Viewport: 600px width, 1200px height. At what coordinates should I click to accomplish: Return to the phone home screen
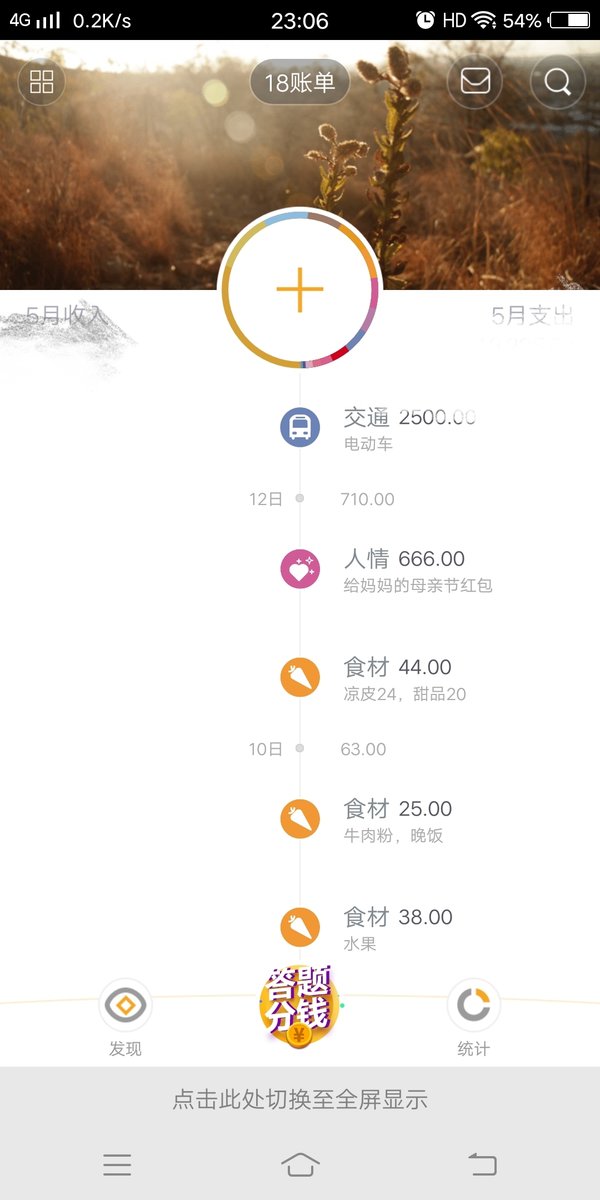(300, 1164)
